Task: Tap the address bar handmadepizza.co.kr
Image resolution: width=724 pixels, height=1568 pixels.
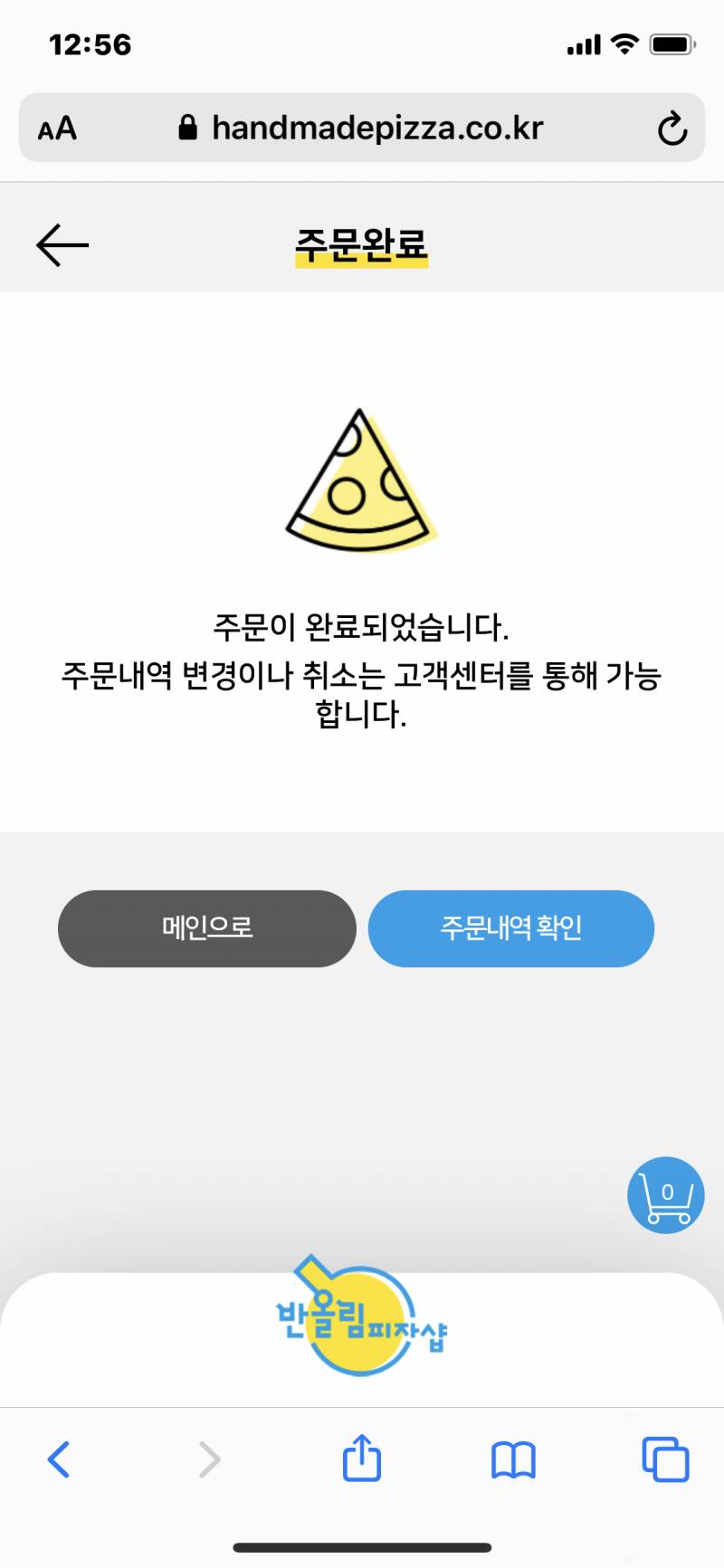Action: [x=376, y=127]
